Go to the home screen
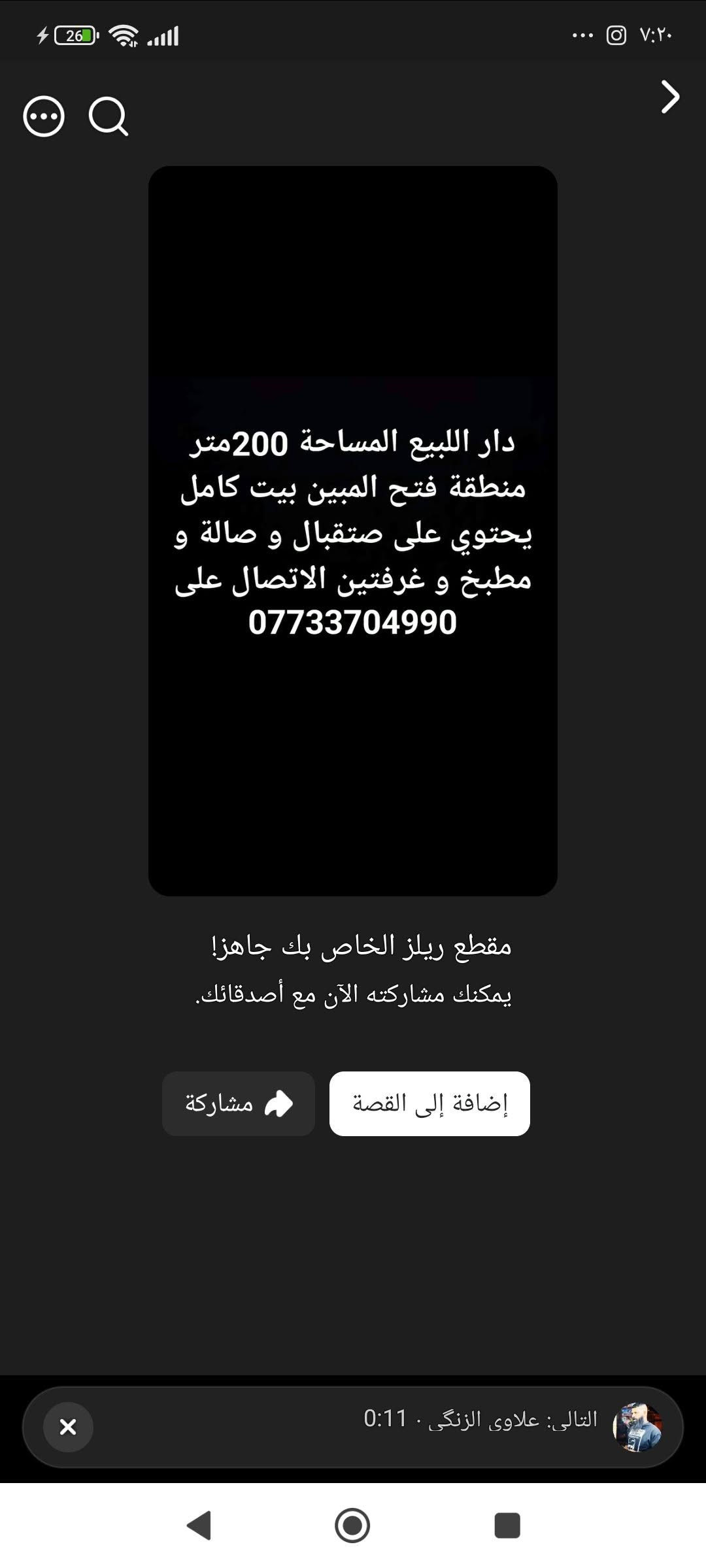 [x=352, y=1526]
